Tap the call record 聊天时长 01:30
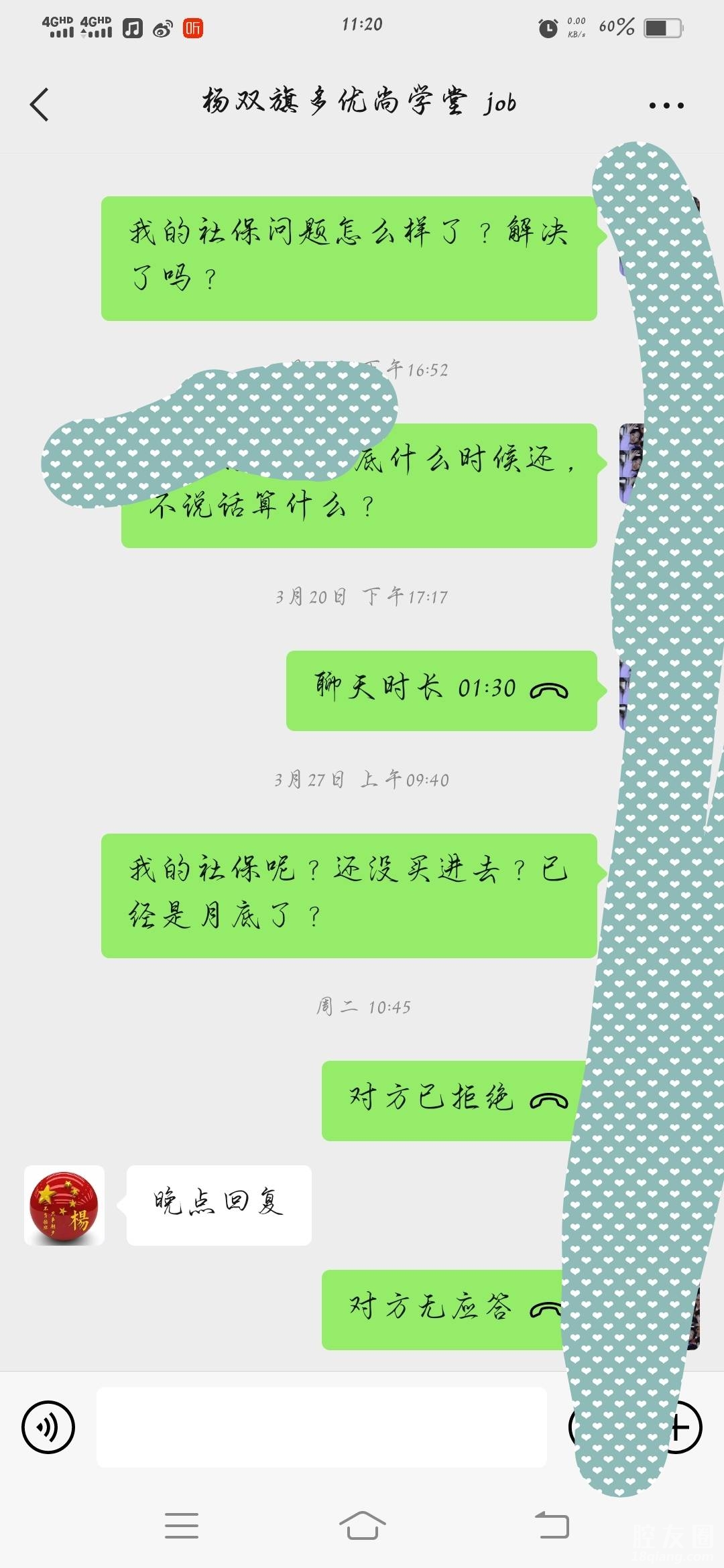Viewport: 724px width, 1568px height. pos(441,690)
